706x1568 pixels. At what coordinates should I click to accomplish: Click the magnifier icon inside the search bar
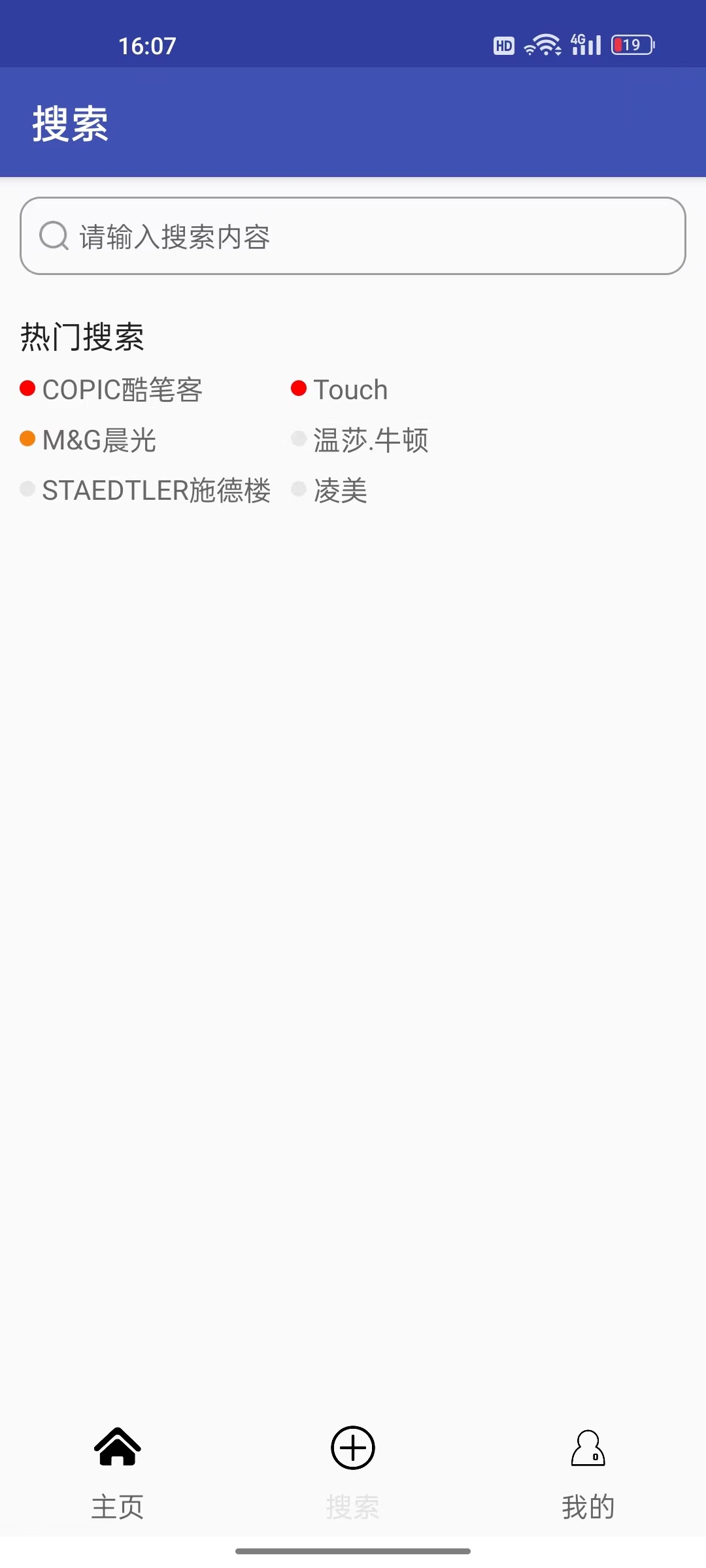pos(54,237)
